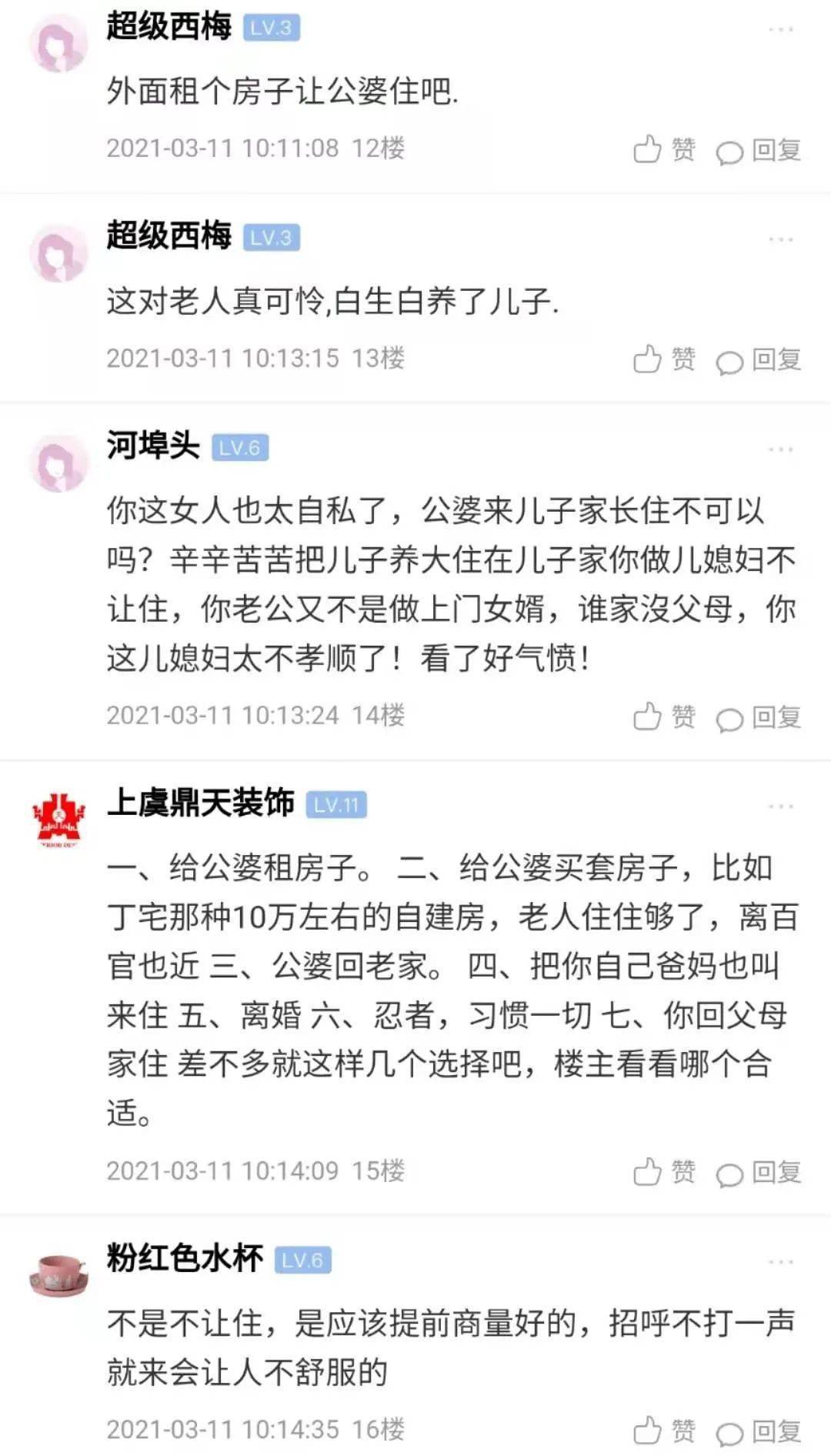The height and width of the screenshot is (1456, 831).
Task: Like 河埠头's 14楼 comment
Action: (x=664, y=716)
